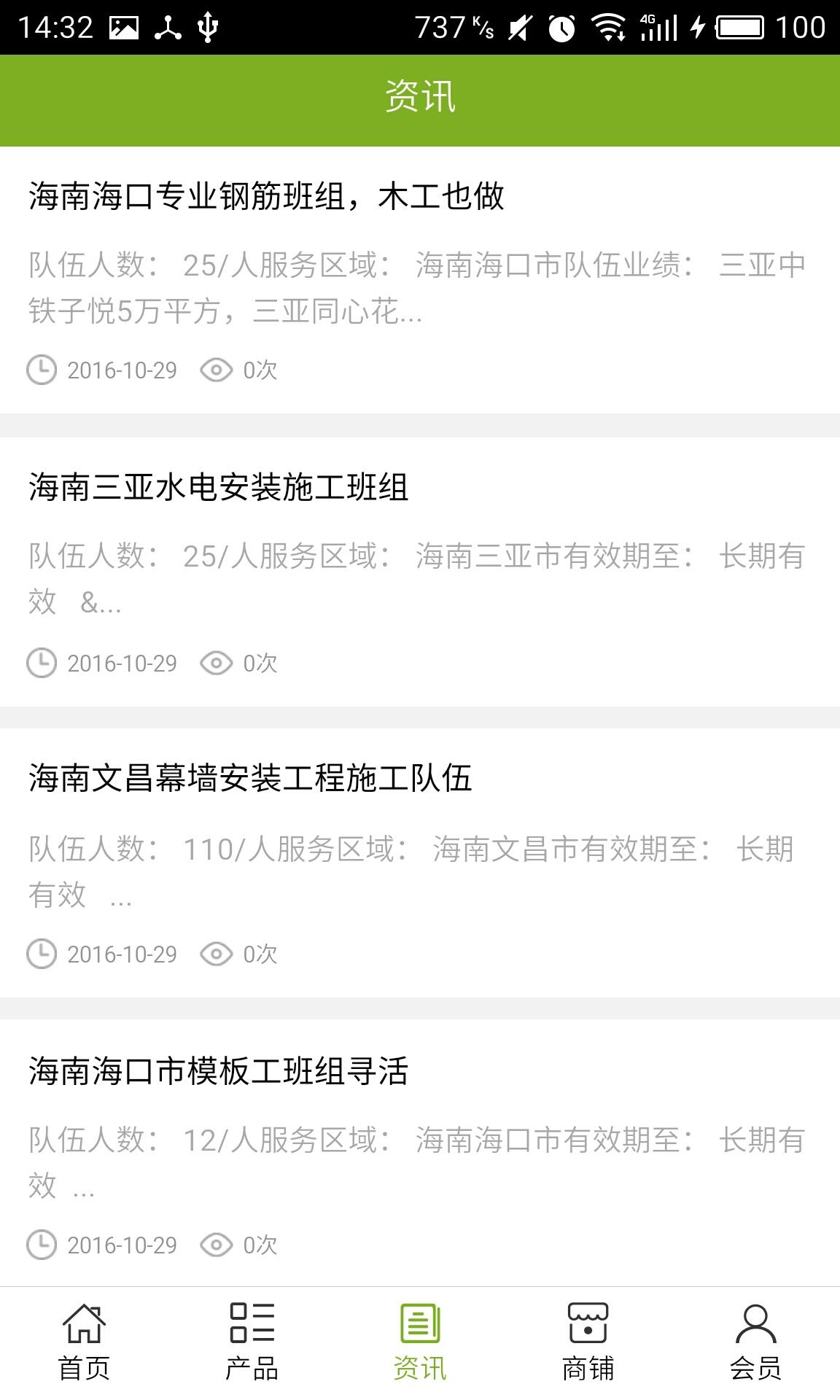Tap the 资讯 tab in bottom bar
Screen dimensions: 840x1400
[x=420, y=1343]
